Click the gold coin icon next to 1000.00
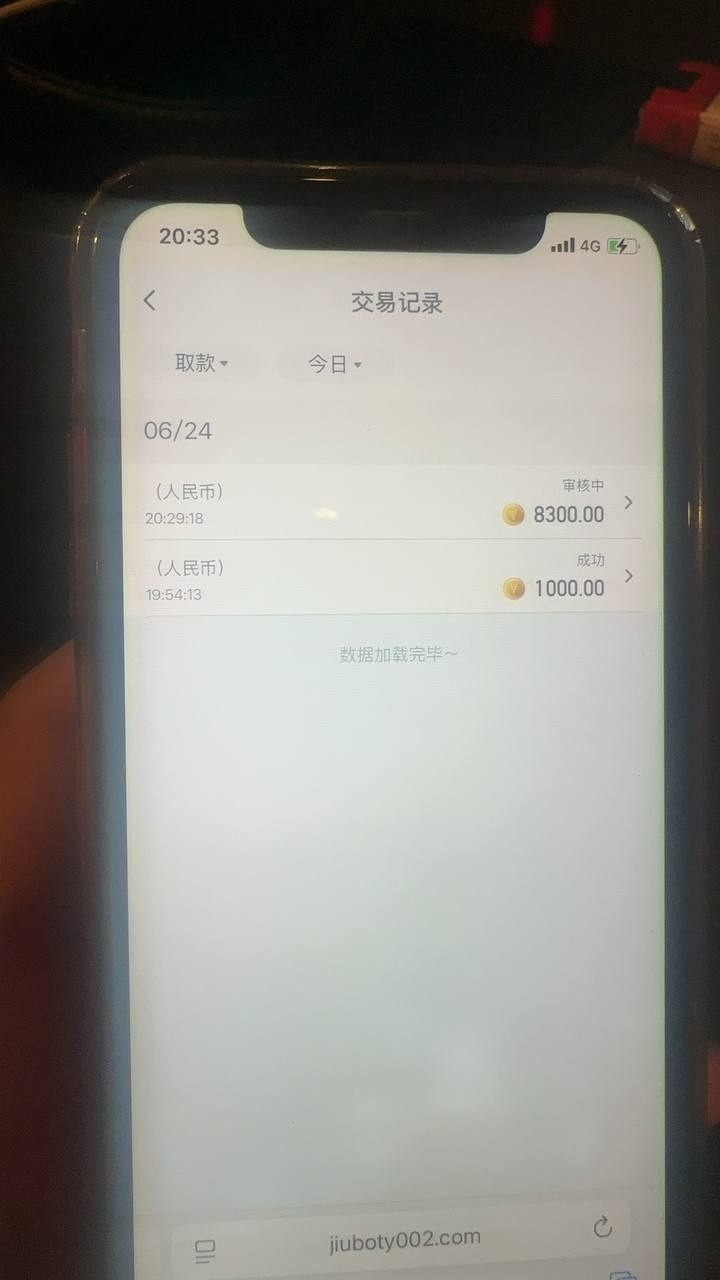Image resolution: width=720 pixels, height=1280 pixels. [513, 588]
